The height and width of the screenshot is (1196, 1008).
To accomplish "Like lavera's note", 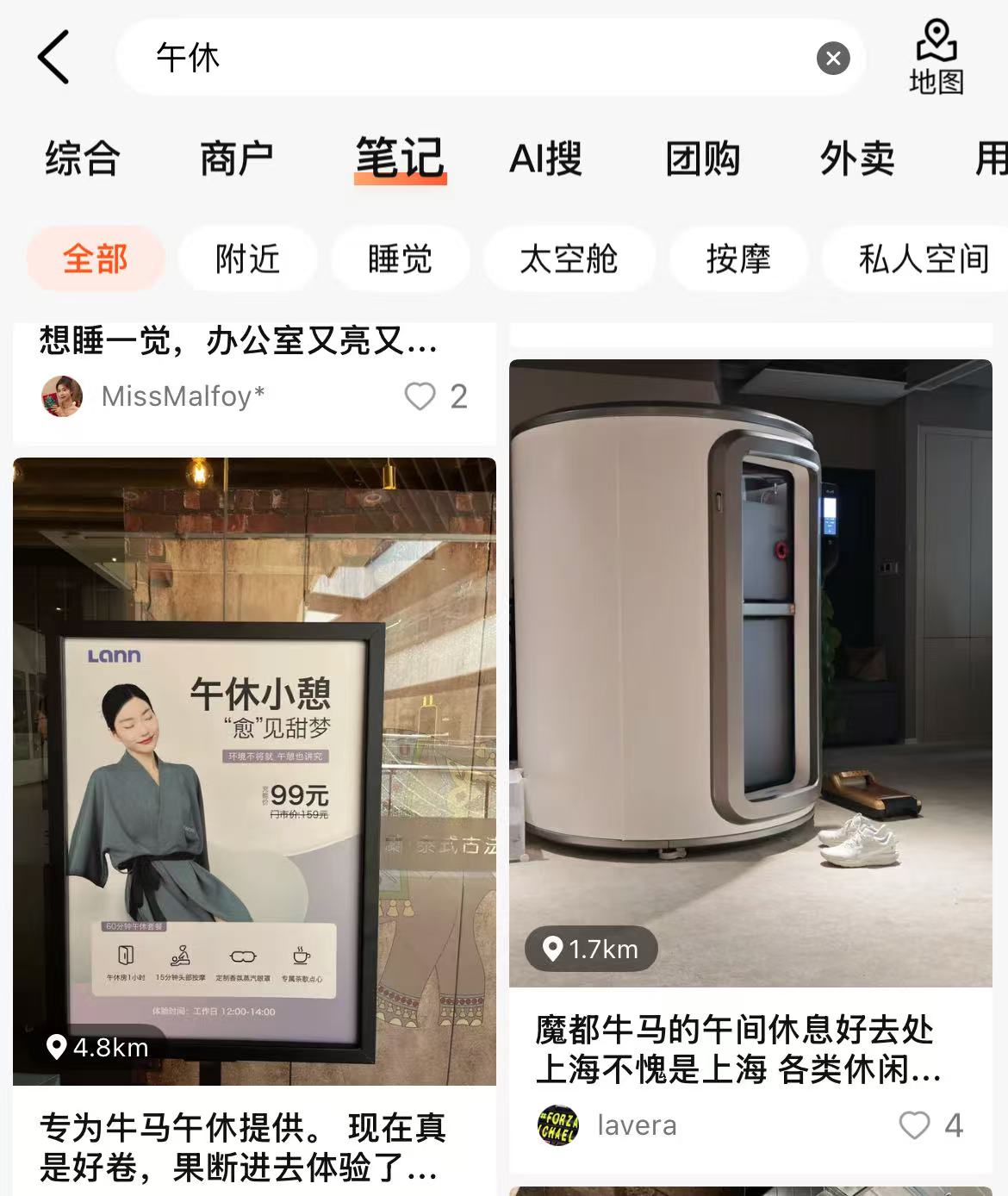I will (x=915, y=1125).
